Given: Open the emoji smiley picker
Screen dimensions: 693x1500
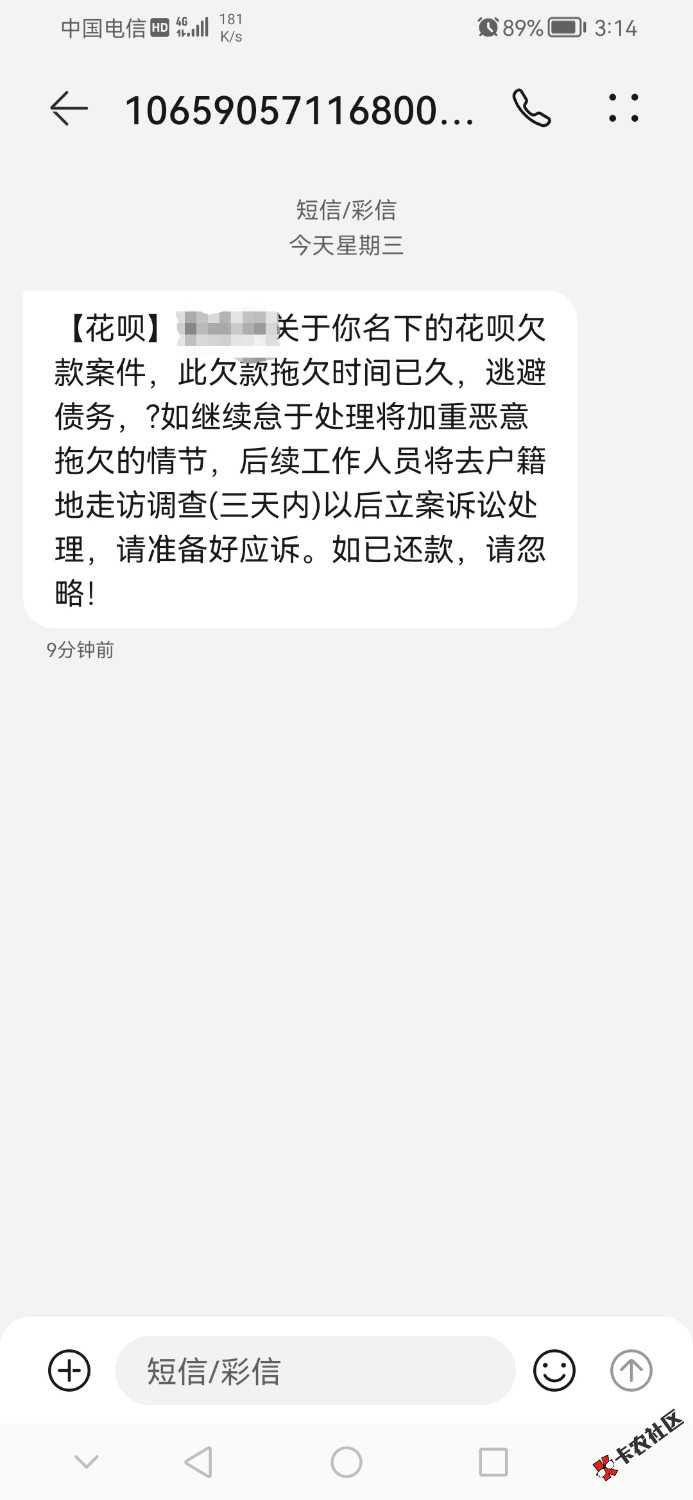Looking at the screenshot, I should coord(554,1370).
